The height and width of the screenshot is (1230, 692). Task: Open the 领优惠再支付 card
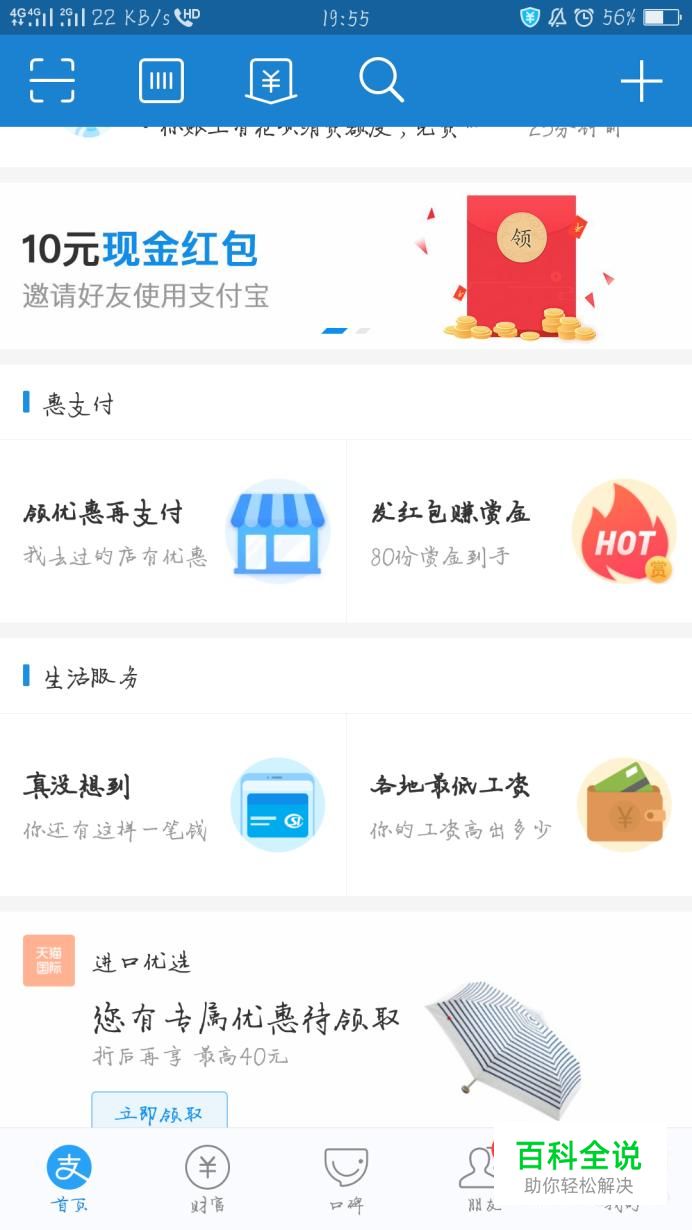(x=173, y=531)
